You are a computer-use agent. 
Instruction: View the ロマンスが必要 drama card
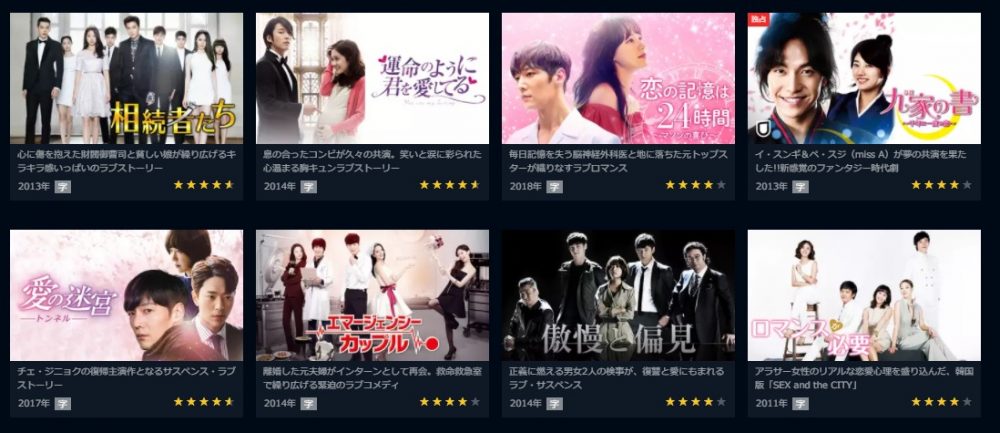(864, 295)
